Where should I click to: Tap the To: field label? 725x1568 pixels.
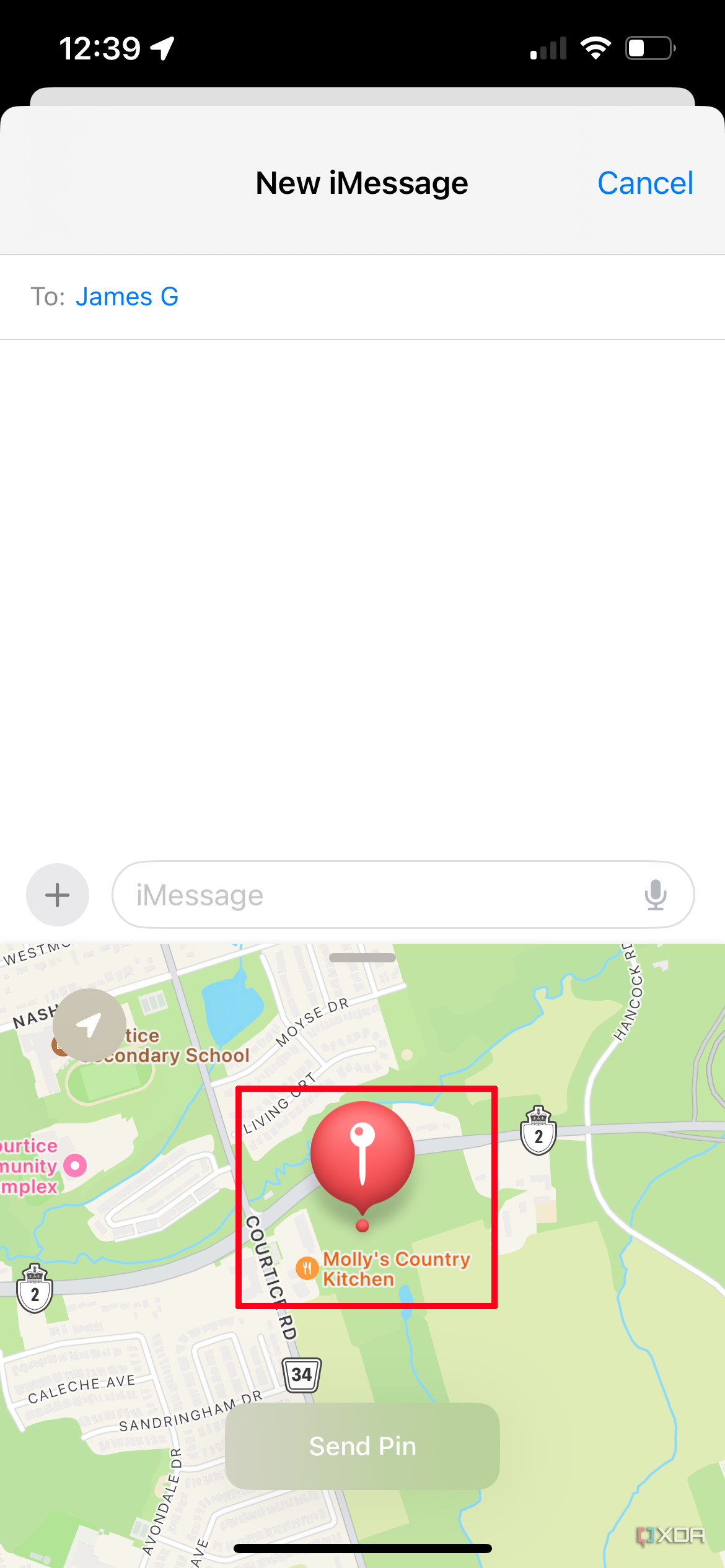click(x=48, y=297)
